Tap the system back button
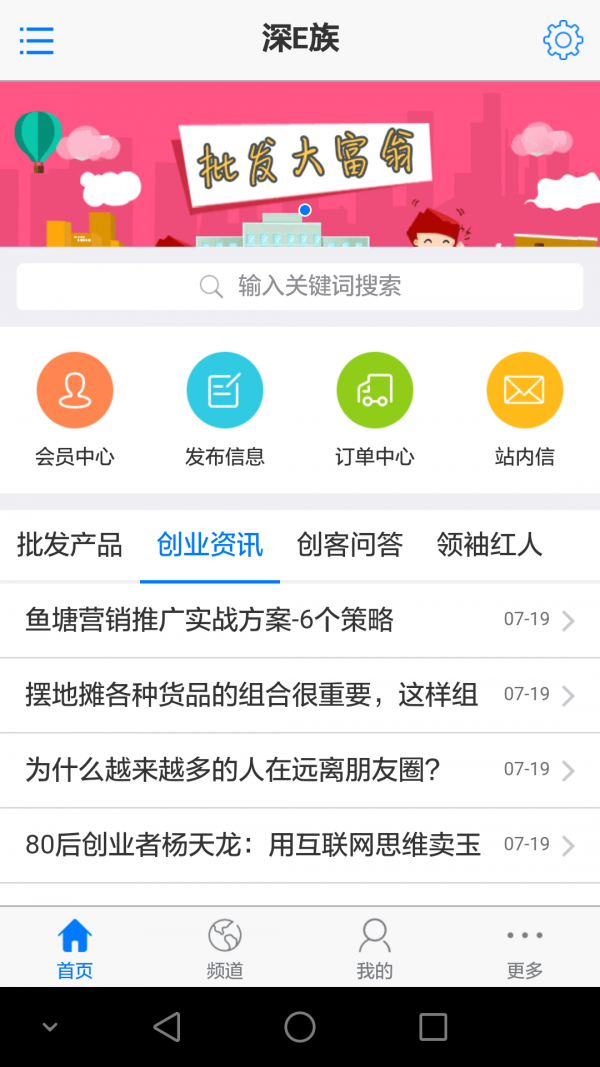600x1067 pixels. point(167,1027)
